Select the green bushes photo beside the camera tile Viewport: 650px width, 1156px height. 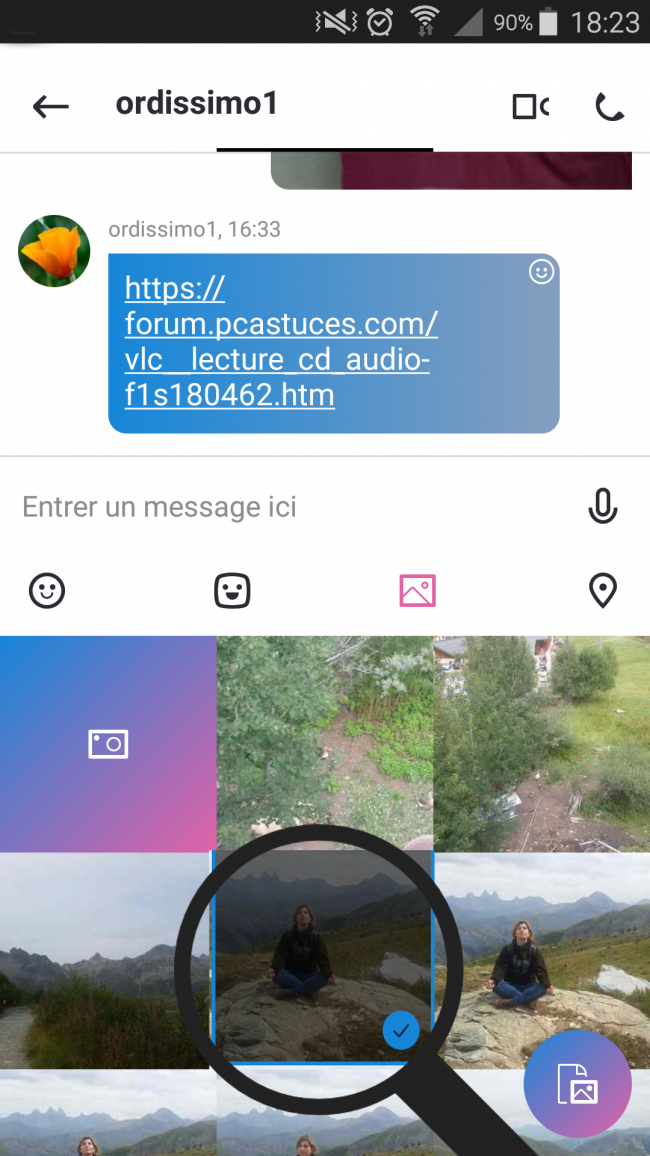(x=325, y=744)
